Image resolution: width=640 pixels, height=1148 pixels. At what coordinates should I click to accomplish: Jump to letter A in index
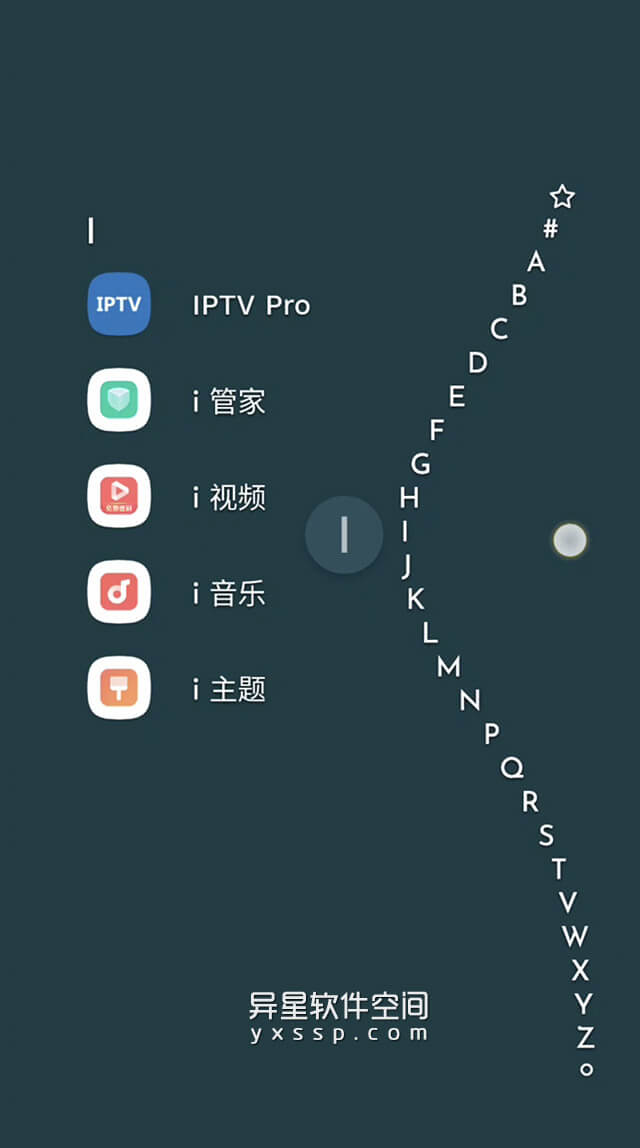[536, 262]
